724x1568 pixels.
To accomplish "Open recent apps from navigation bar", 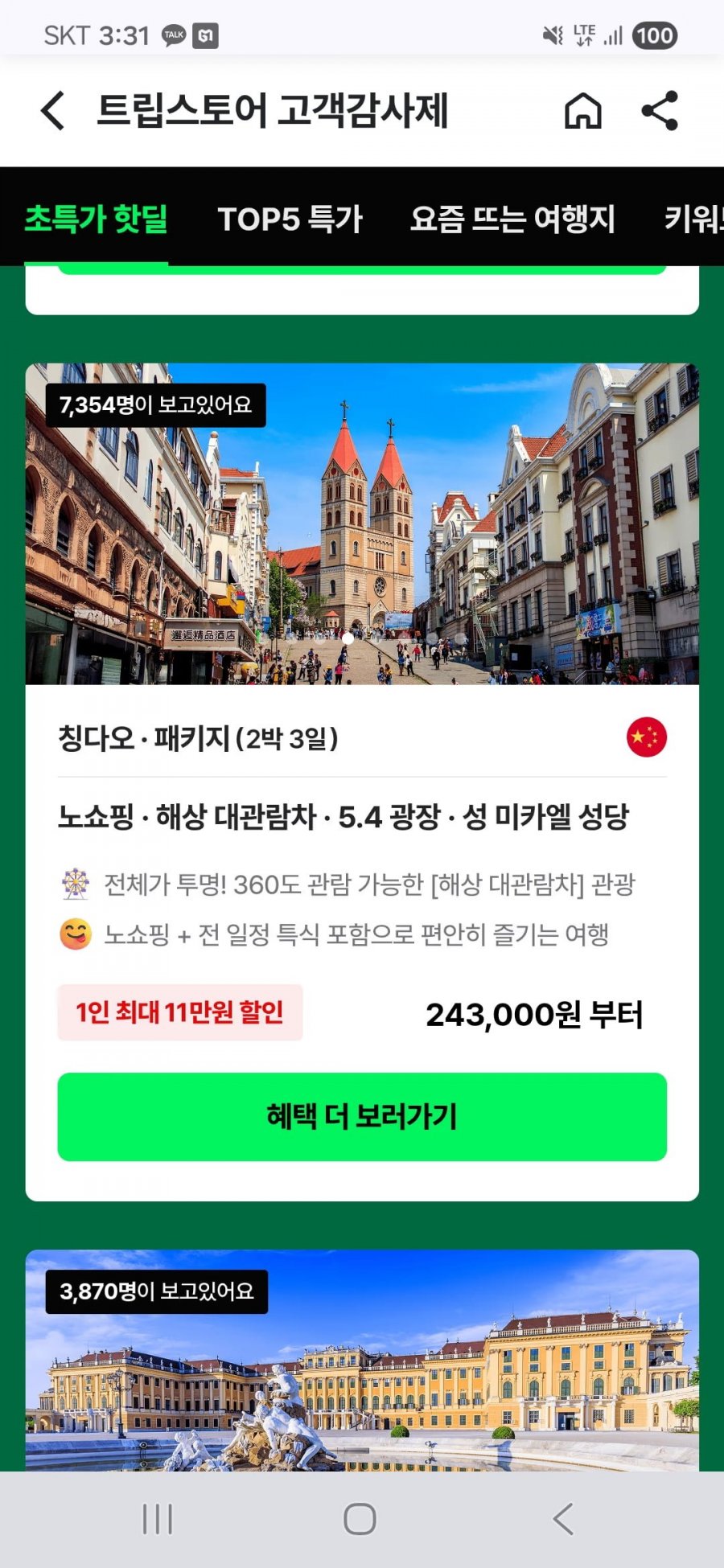I will [x=157, y=1519].
